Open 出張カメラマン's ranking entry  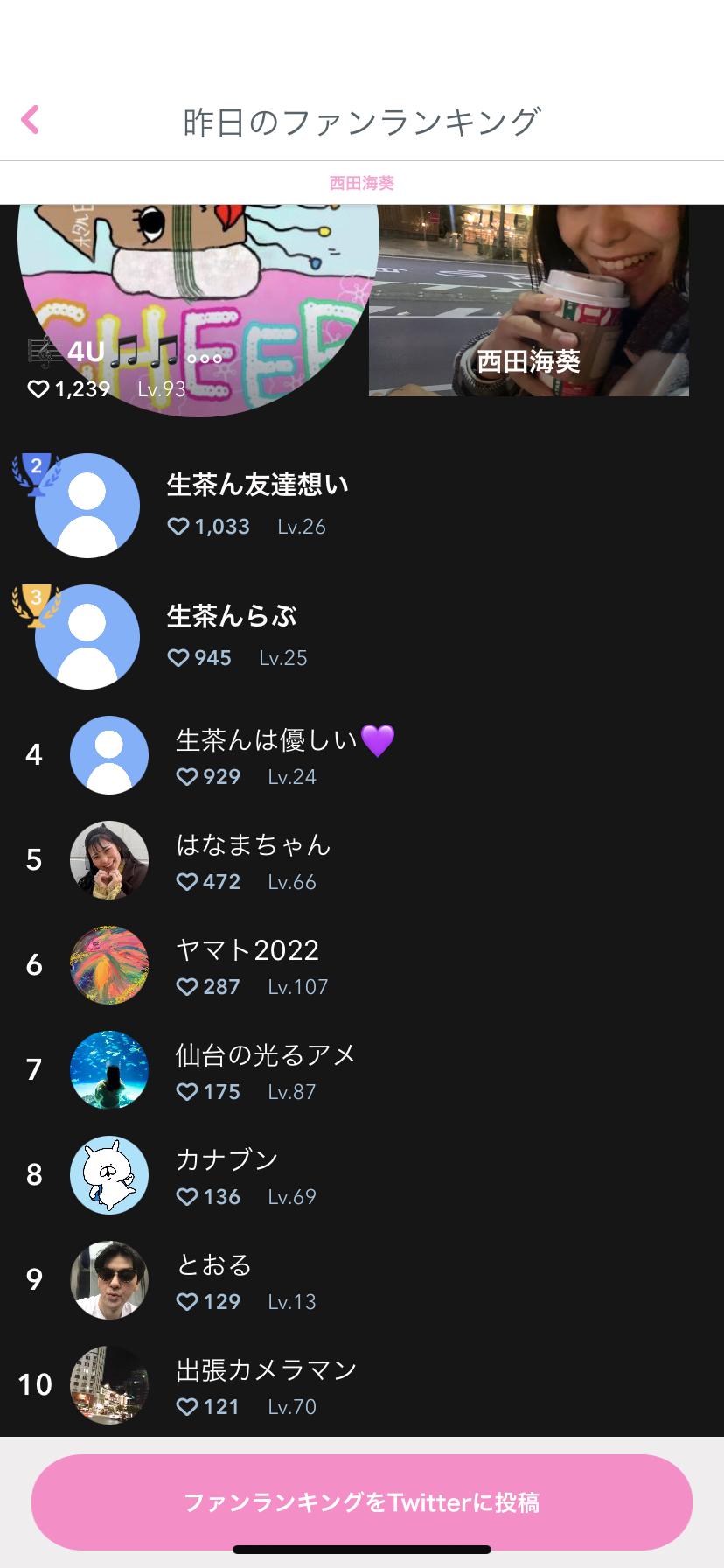pyautogui.click(x=266, y=1385)
